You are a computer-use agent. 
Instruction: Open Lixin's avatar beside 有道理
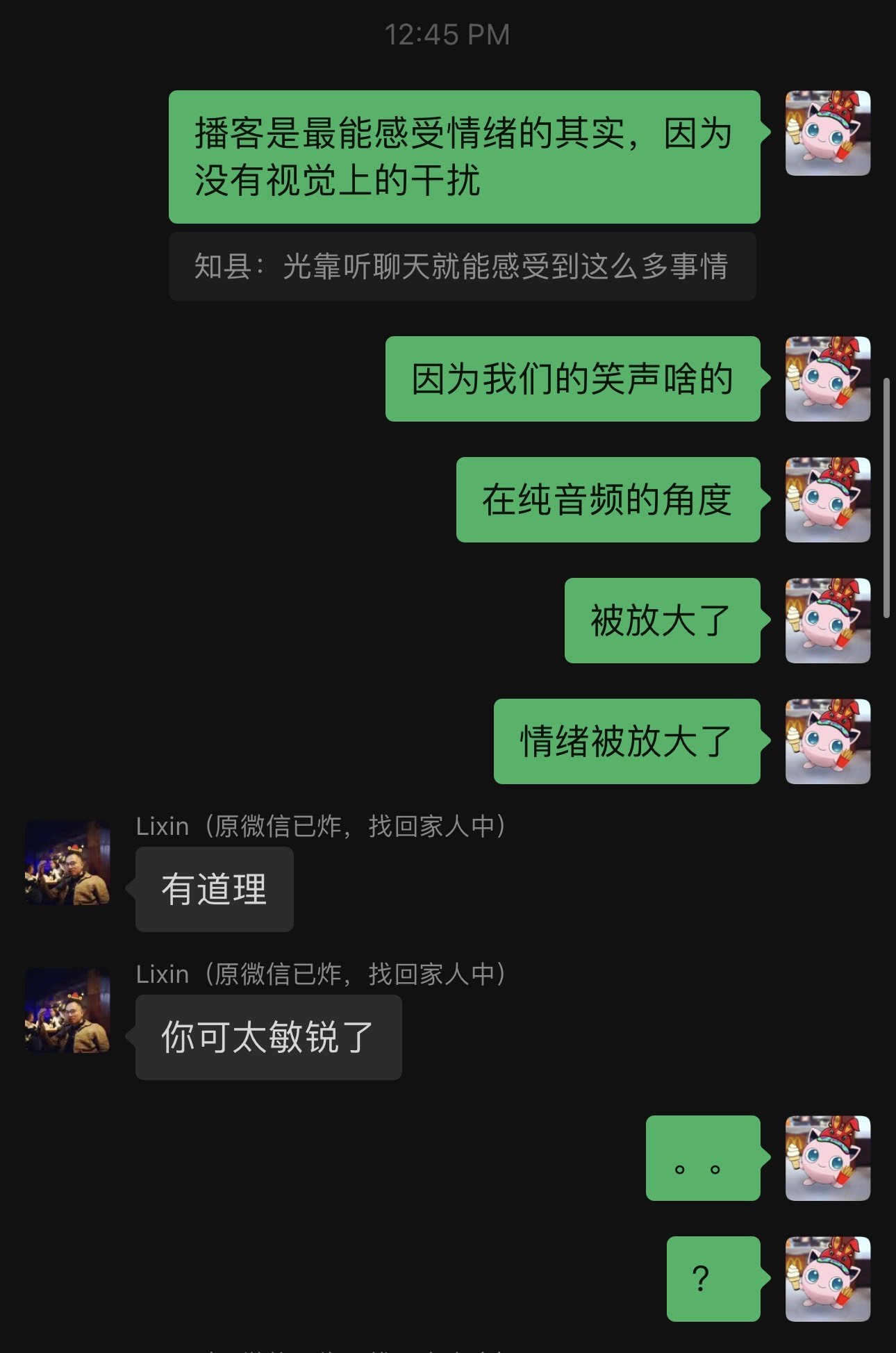[x=68, y=862]
